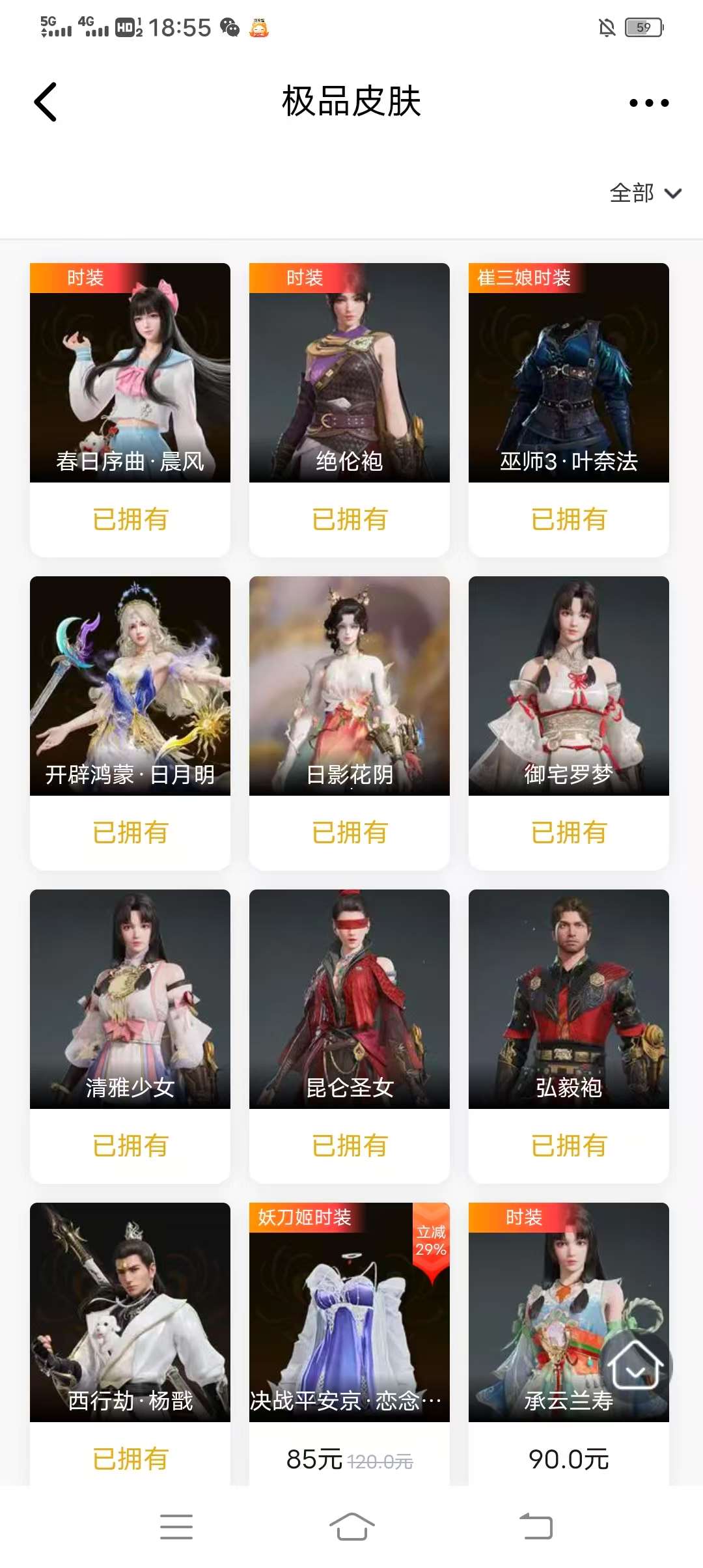Tap the floating home button
This screenshot has width=703, height=1568.
pyautogui.click(x=636, y=1365)
